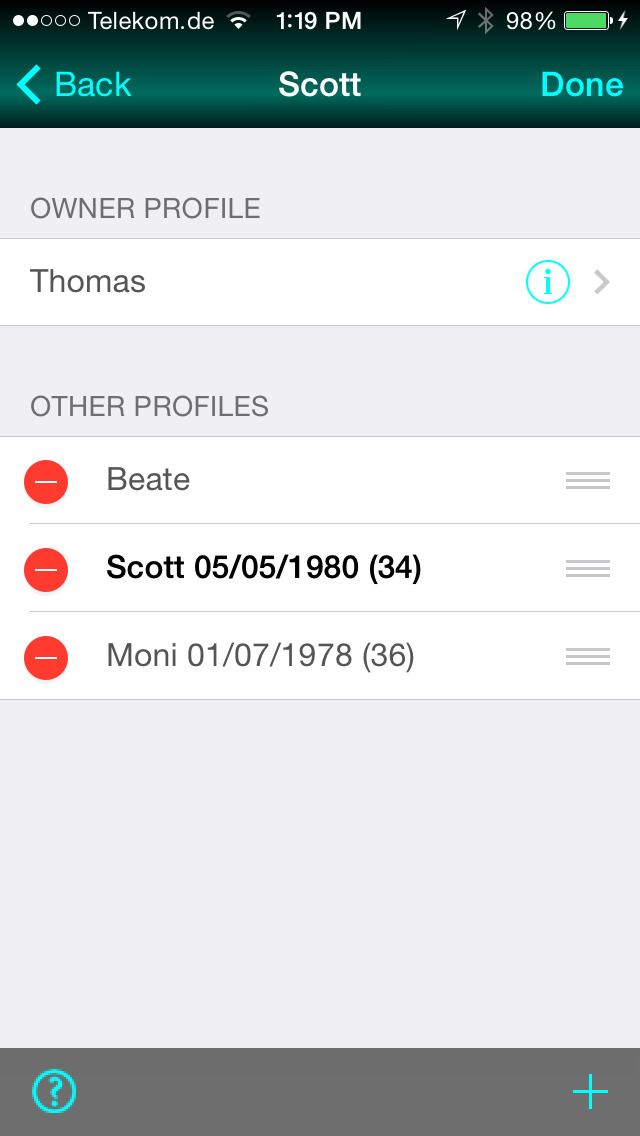640x1136 pixels.
Task: Tap Done to finish editing
Action: click(x=581, y=85)
